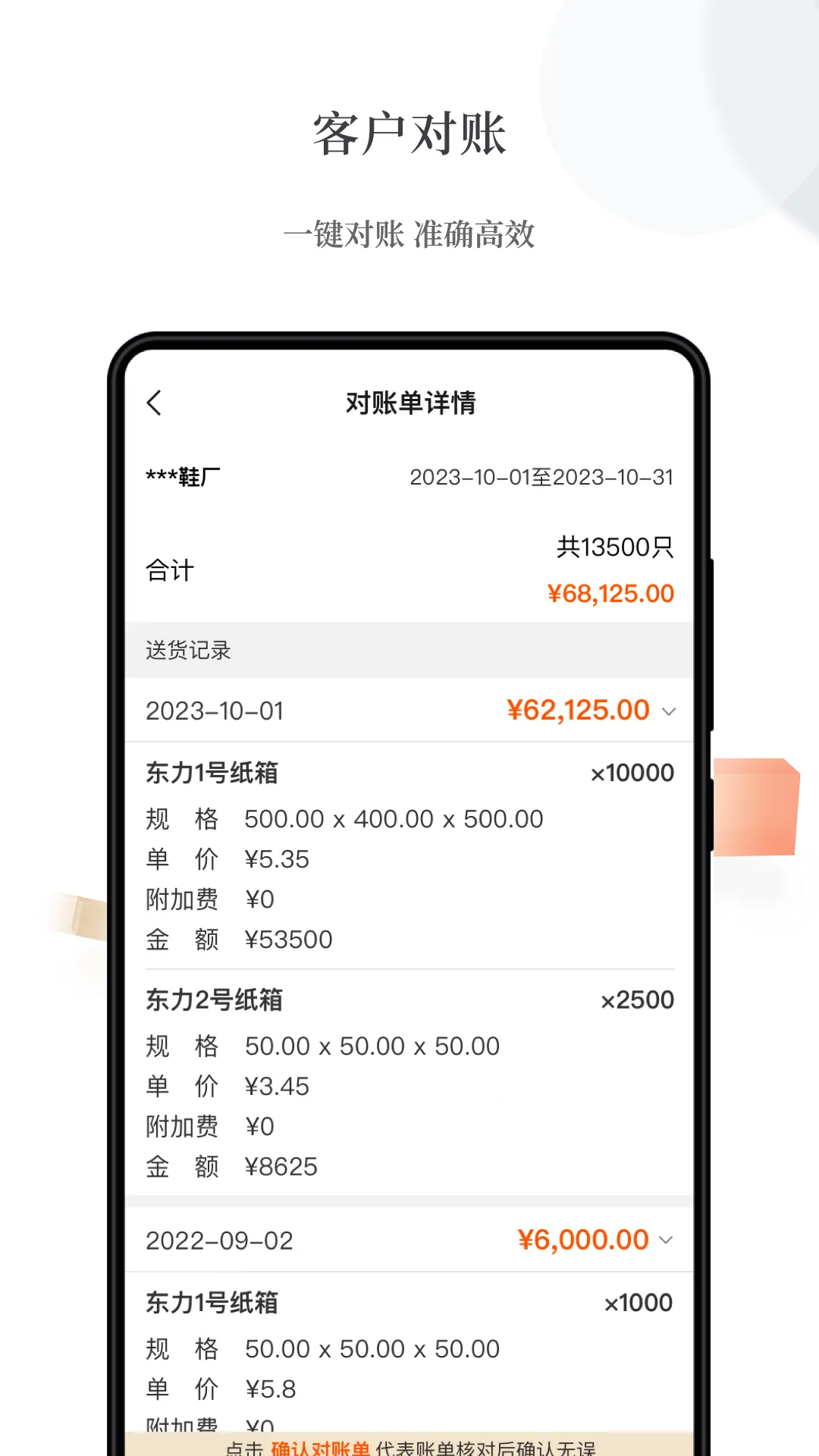The height and width of the screenshot is (1456, 819).
Task: Tap the bottom banner prompting statement confirmation
Action: click(409, 1445)
